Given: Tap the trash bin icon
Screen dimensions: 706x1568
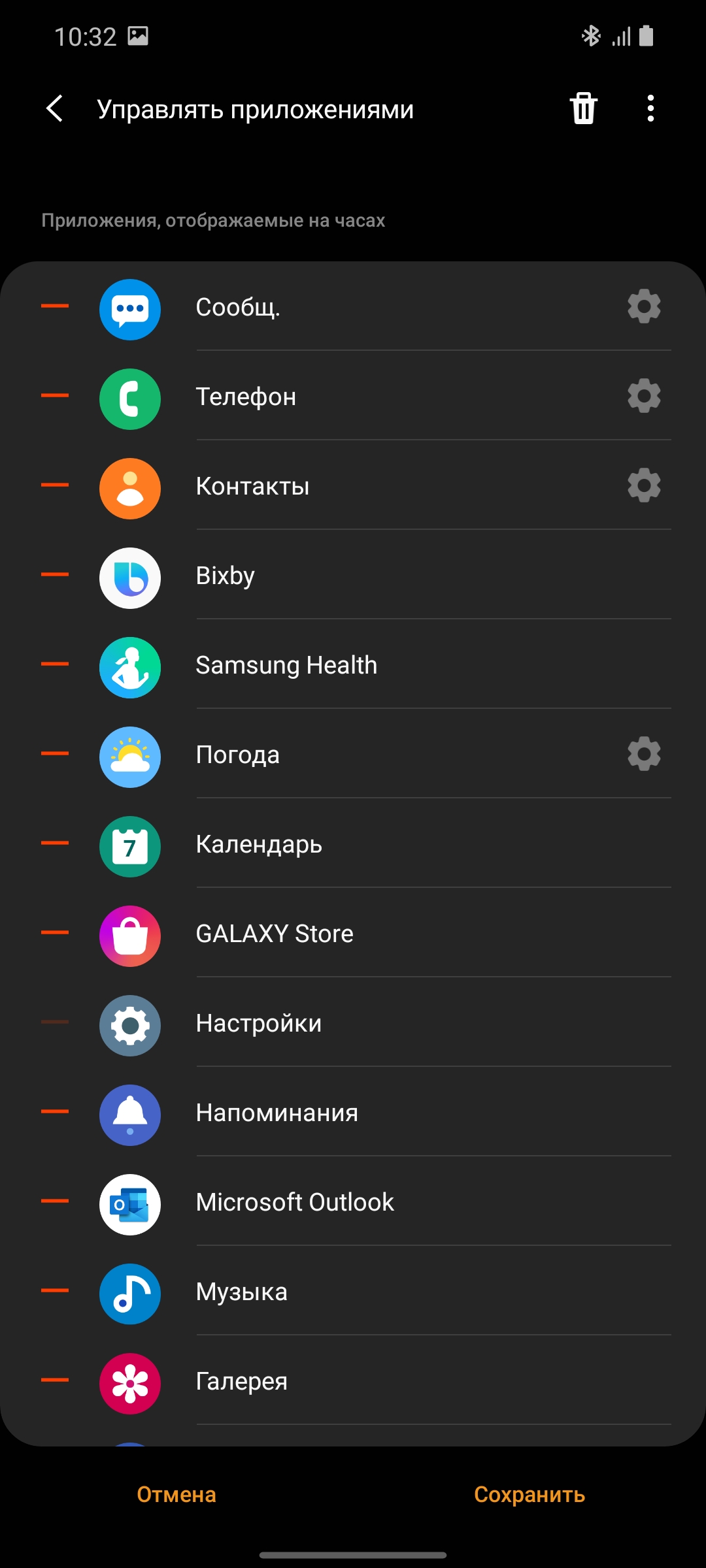Looking at the screenshot, I should [583, 108].
